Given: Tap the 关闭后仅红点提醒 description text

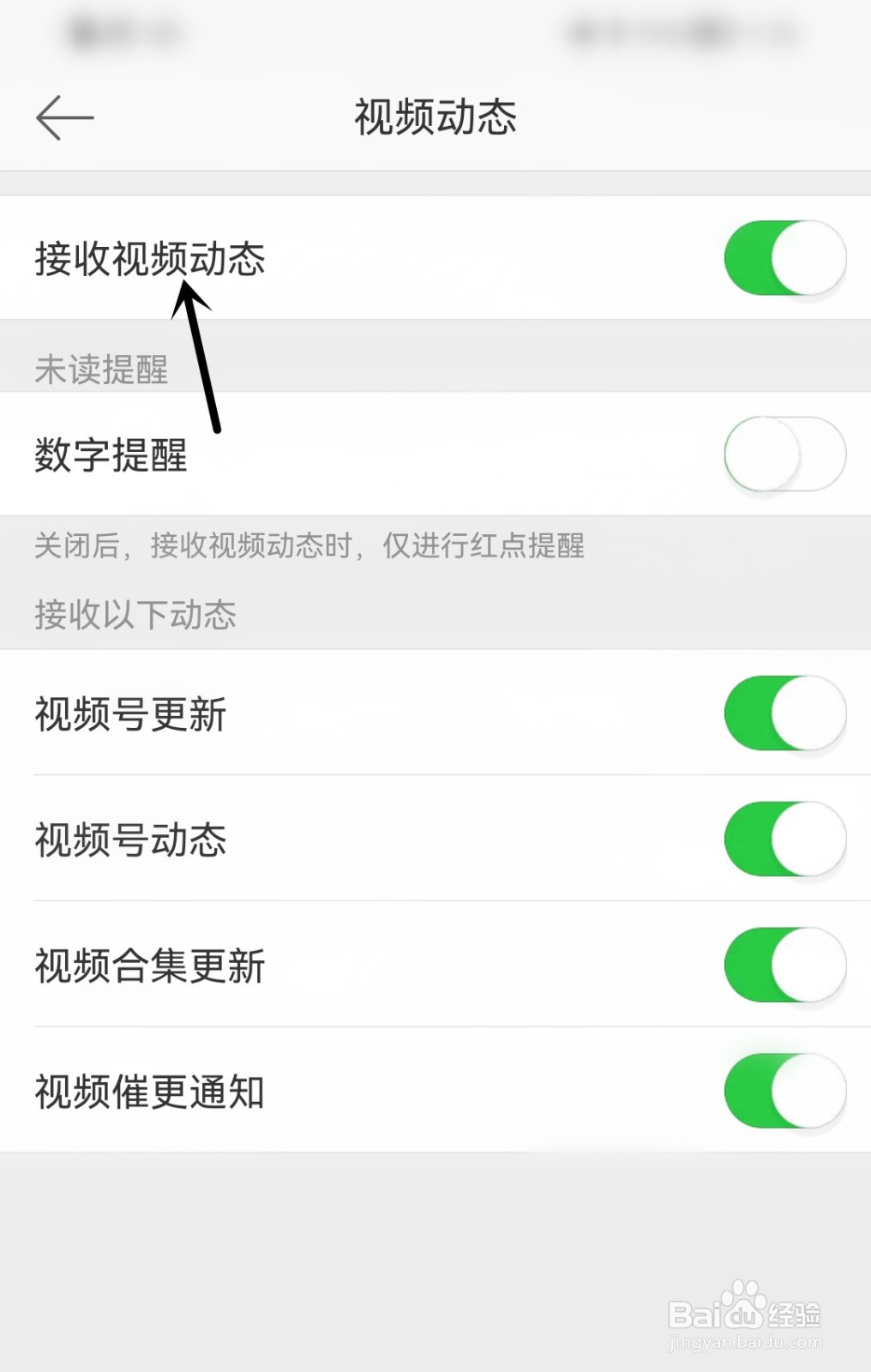Looking at the screenshot, I should click(x=309, y=549).
